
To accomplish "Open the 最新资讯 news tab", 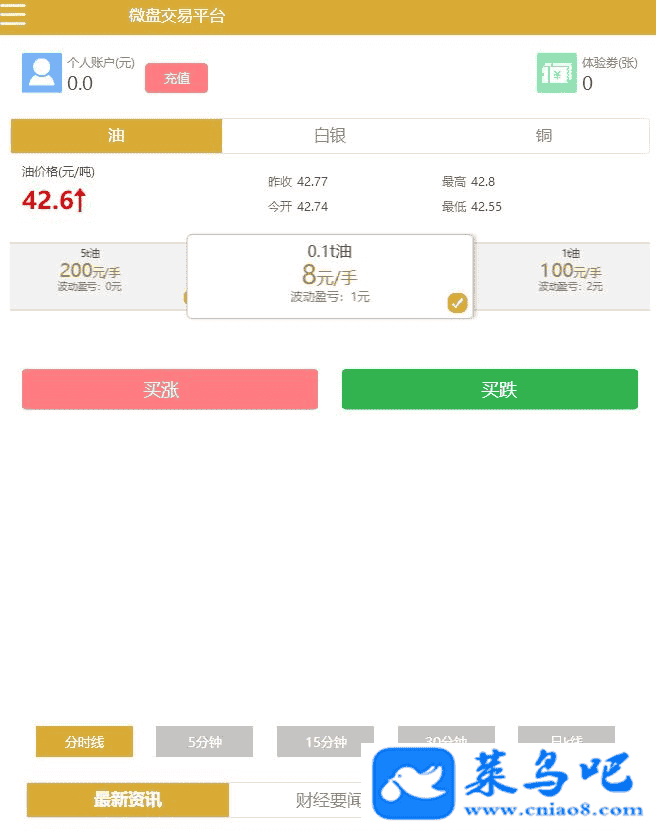I will click(128, 800).
